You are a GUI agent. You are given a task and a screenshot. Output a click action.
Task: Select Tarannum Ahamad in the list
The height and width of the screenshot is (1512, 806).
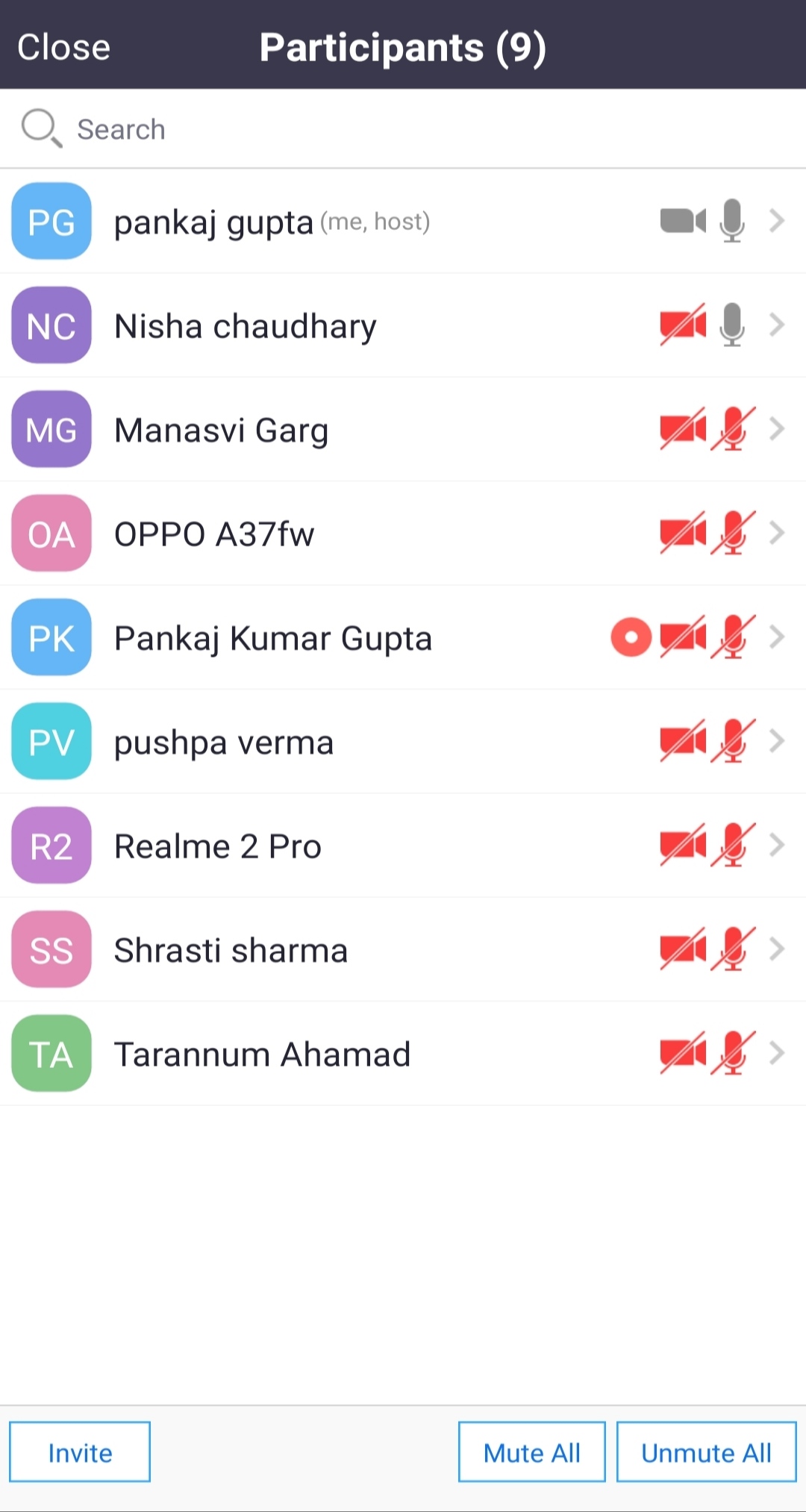(403, 1053)
